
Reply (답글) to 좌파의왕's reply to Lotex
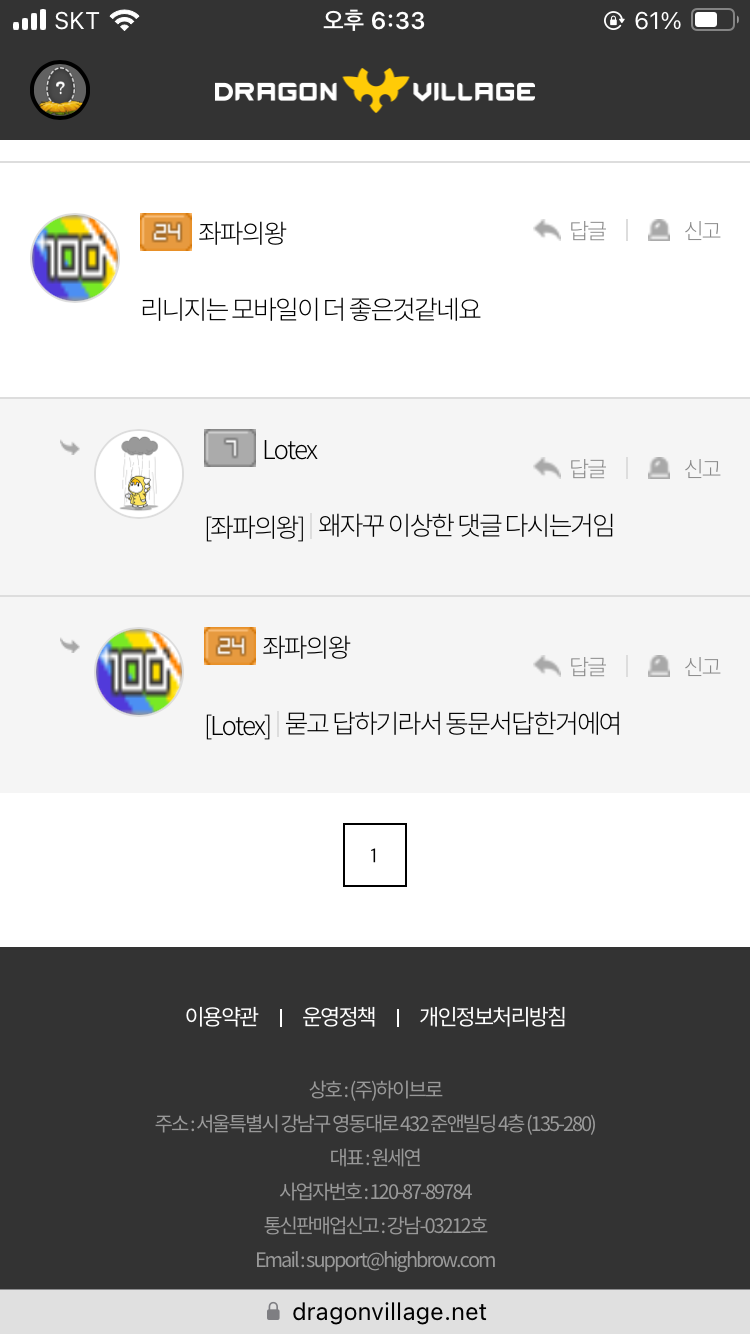point(571,666)
